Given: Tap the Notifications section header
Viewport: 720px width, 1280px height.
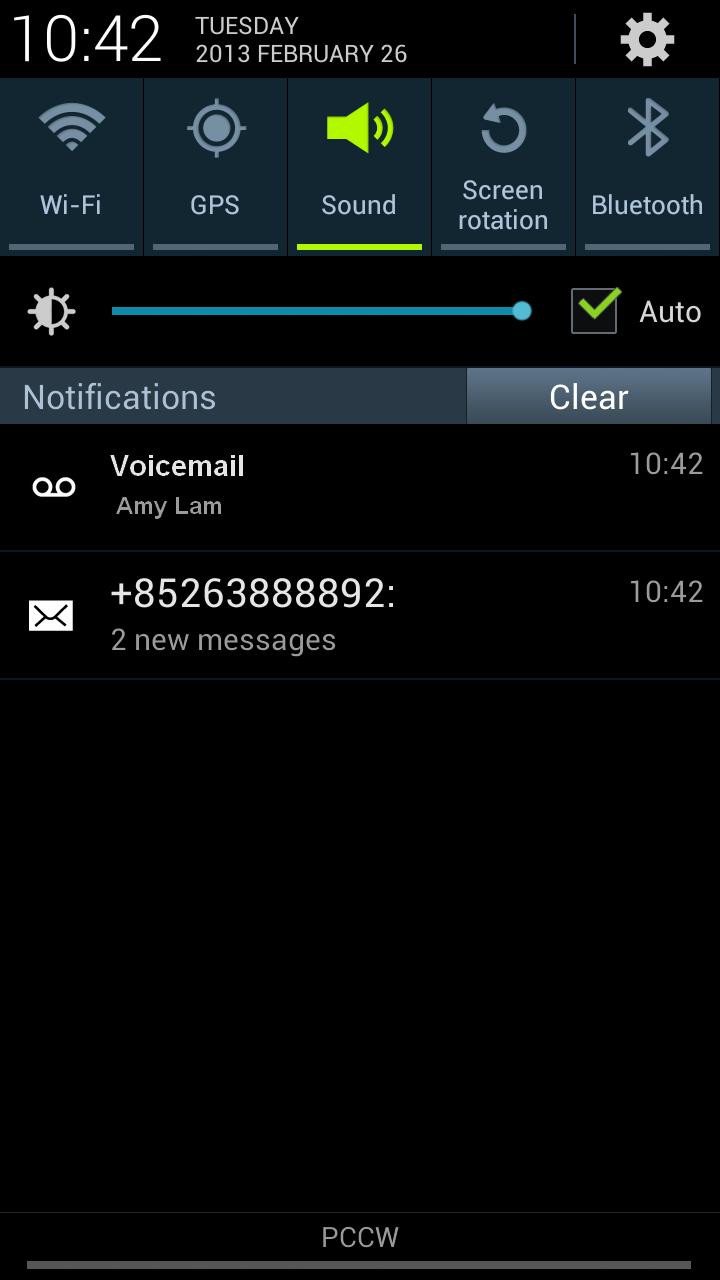Looking at the screenshot, I should [117, 396].
